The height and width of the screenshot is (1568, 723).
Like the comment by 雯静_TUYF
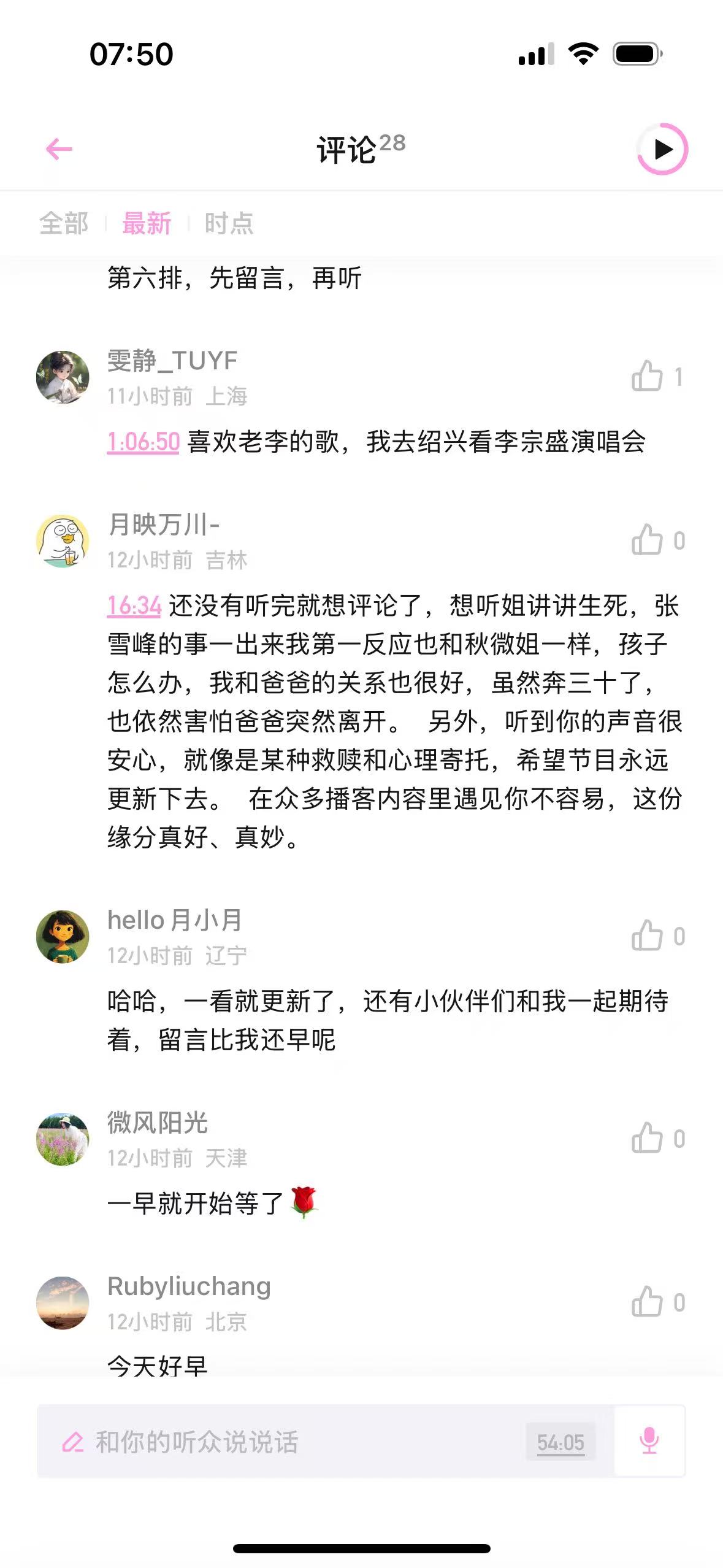pyautogui.click(x=648, y=376)
